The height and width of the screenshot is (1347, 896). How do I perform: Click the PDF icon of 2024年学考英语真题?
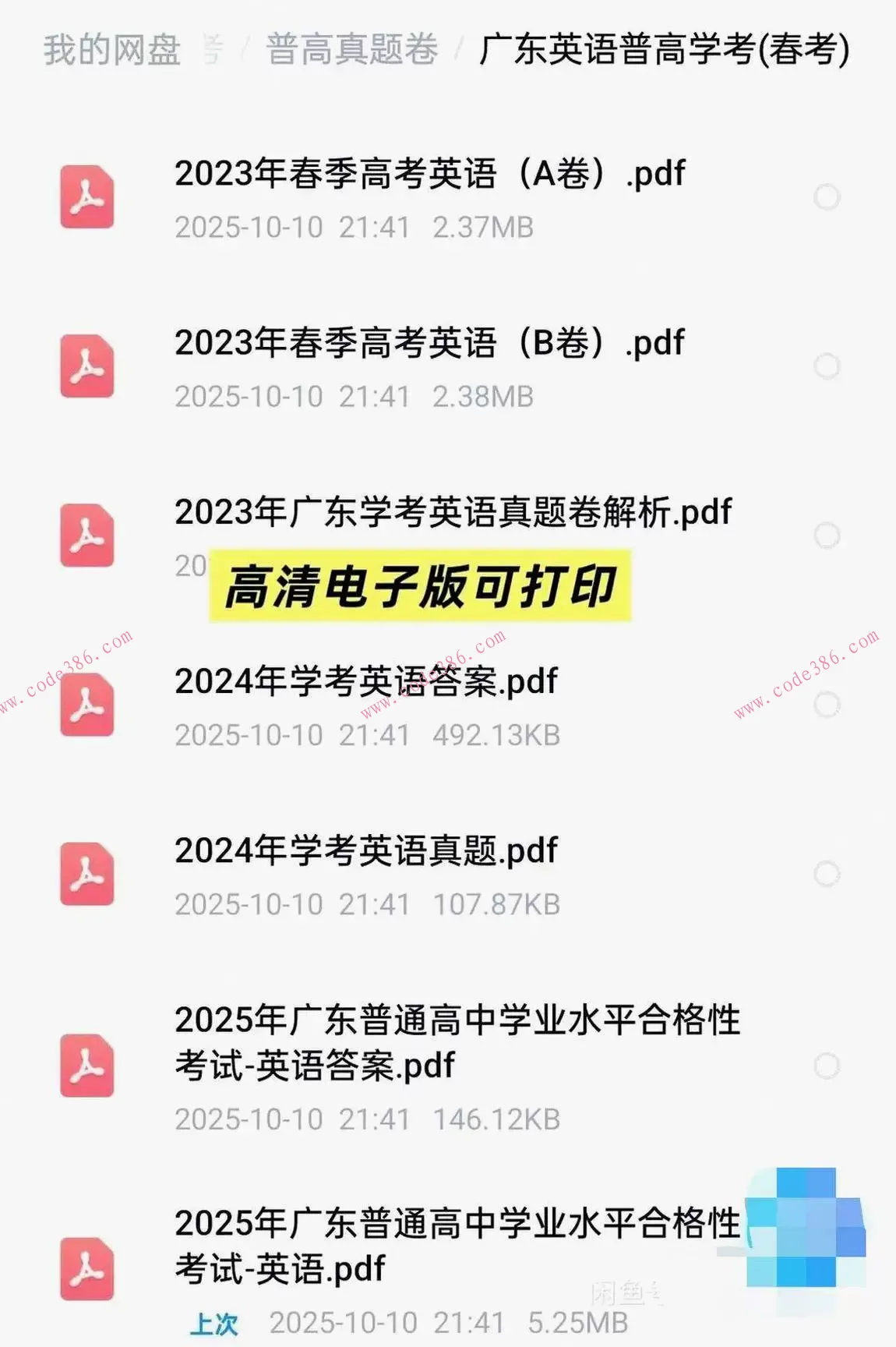coord(87,873)
